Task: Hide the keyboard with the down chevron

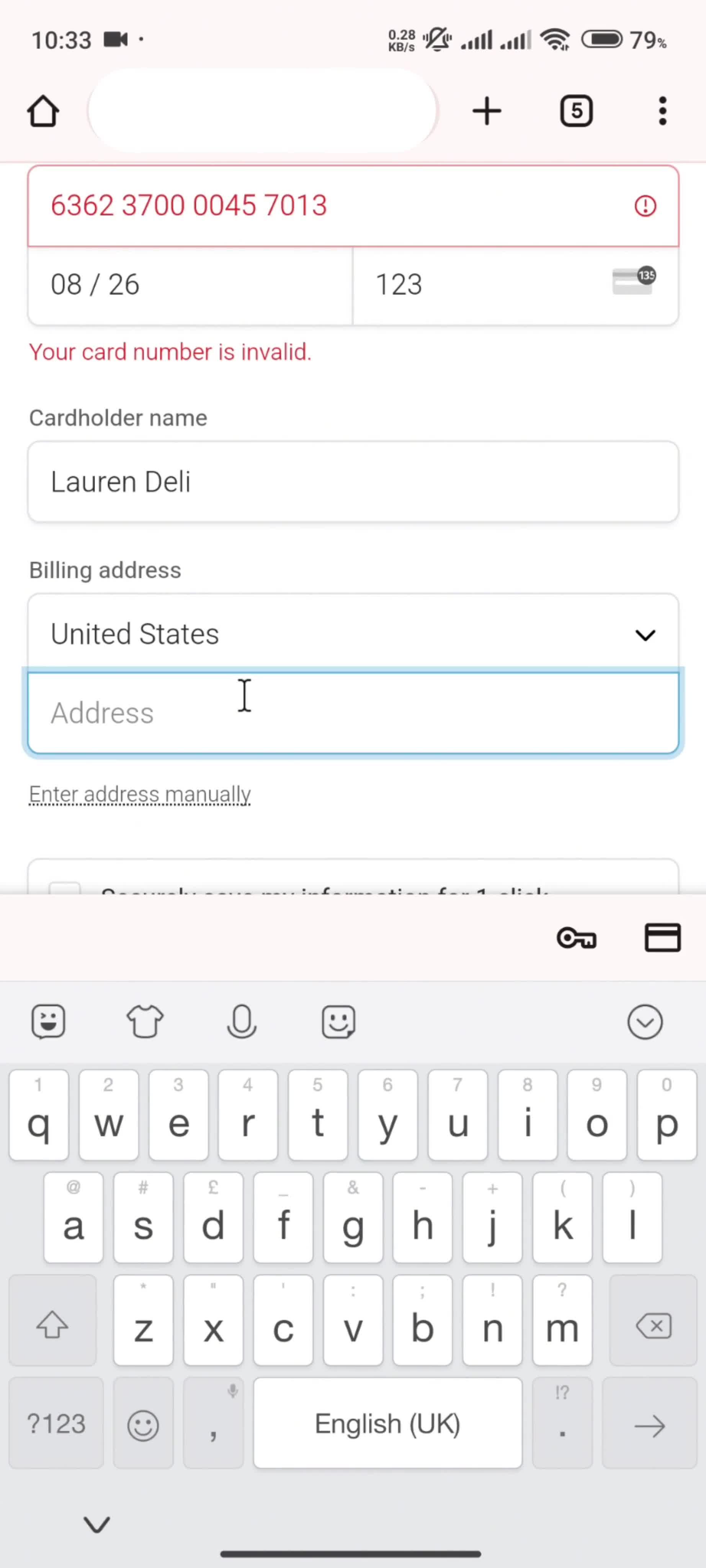Action: pyautogui.click(x=97, y=1525)
